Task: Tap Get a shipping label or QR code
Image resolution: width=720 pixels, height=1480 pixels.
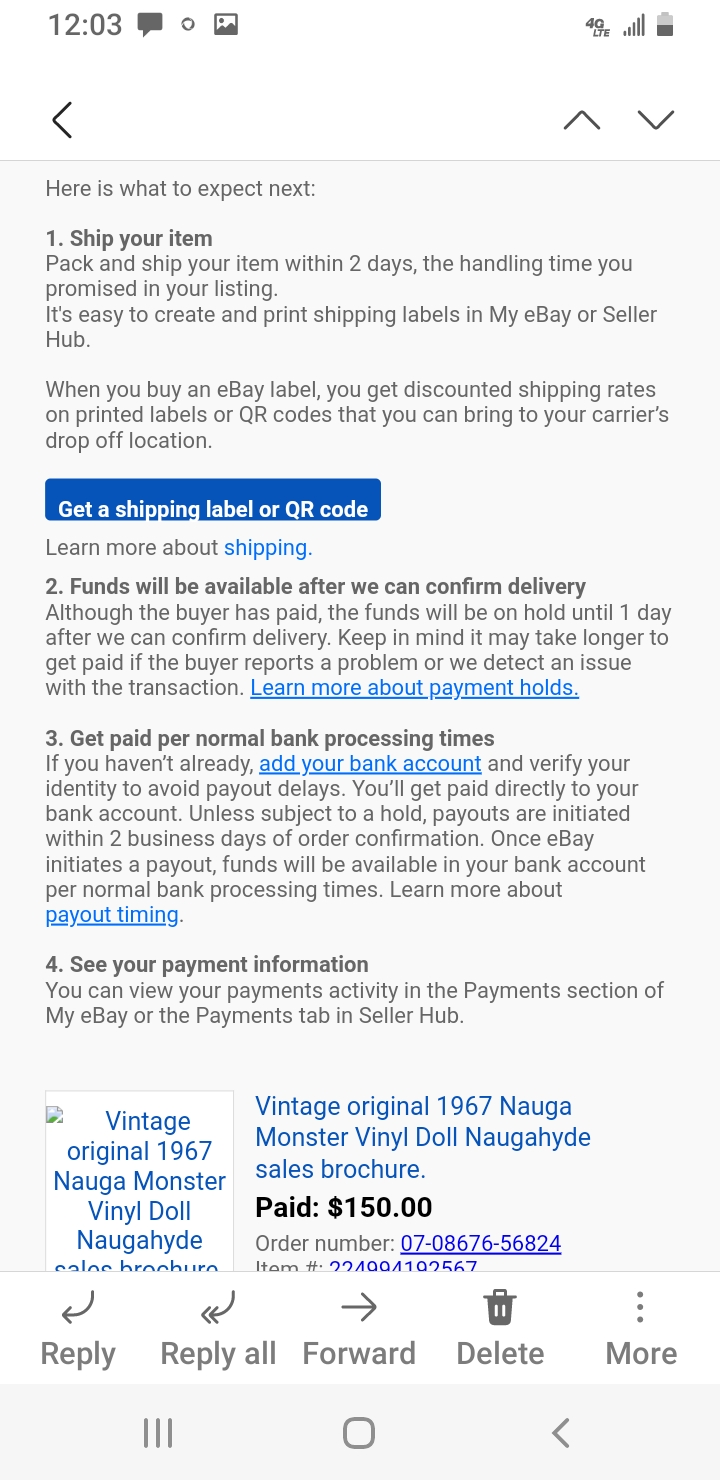Action: [x=213, y=500]
